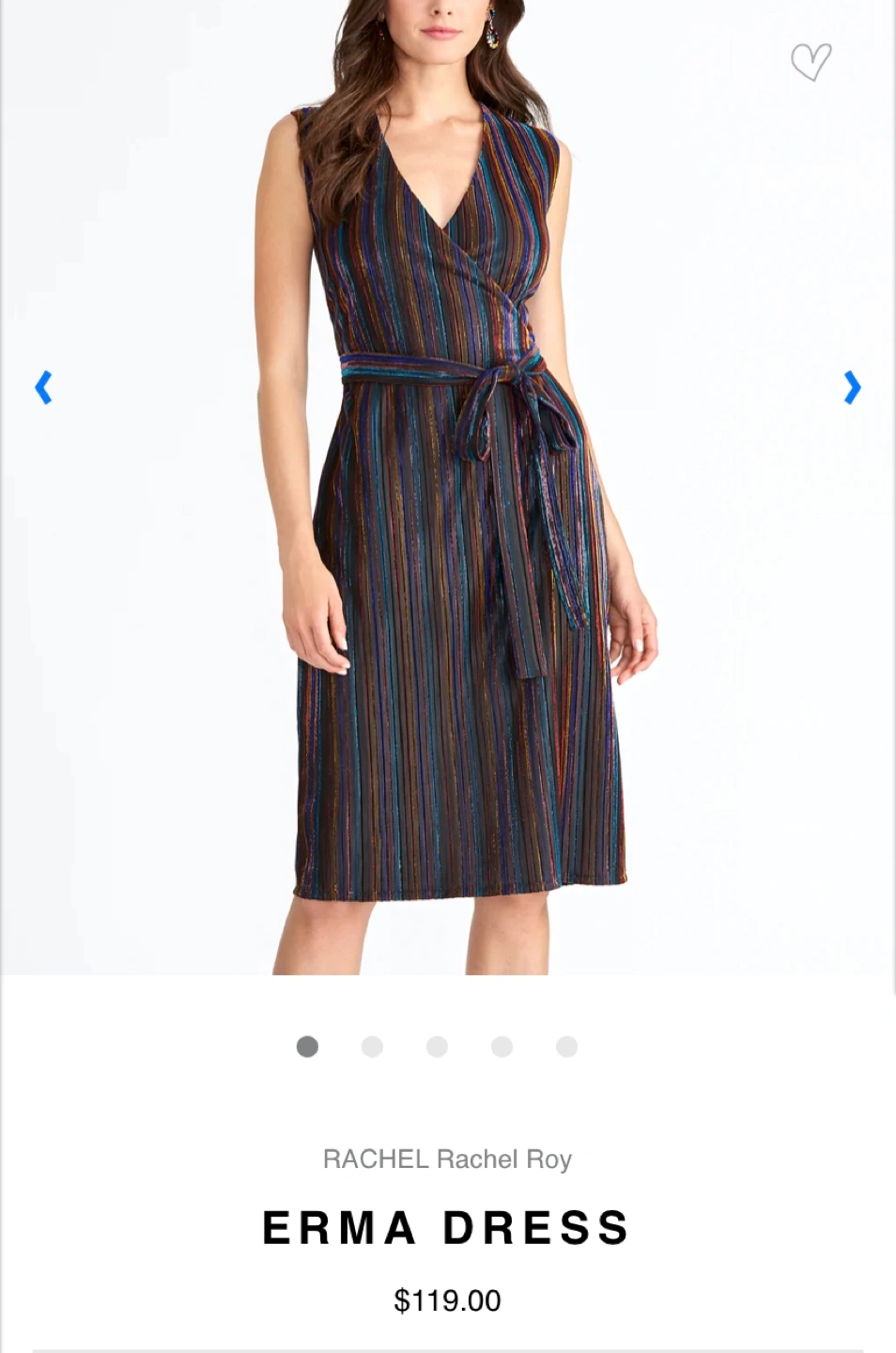Go to the previous product photo
Image resolution: width=896 pixels, height=1353 pixels.
pos(43,387)
